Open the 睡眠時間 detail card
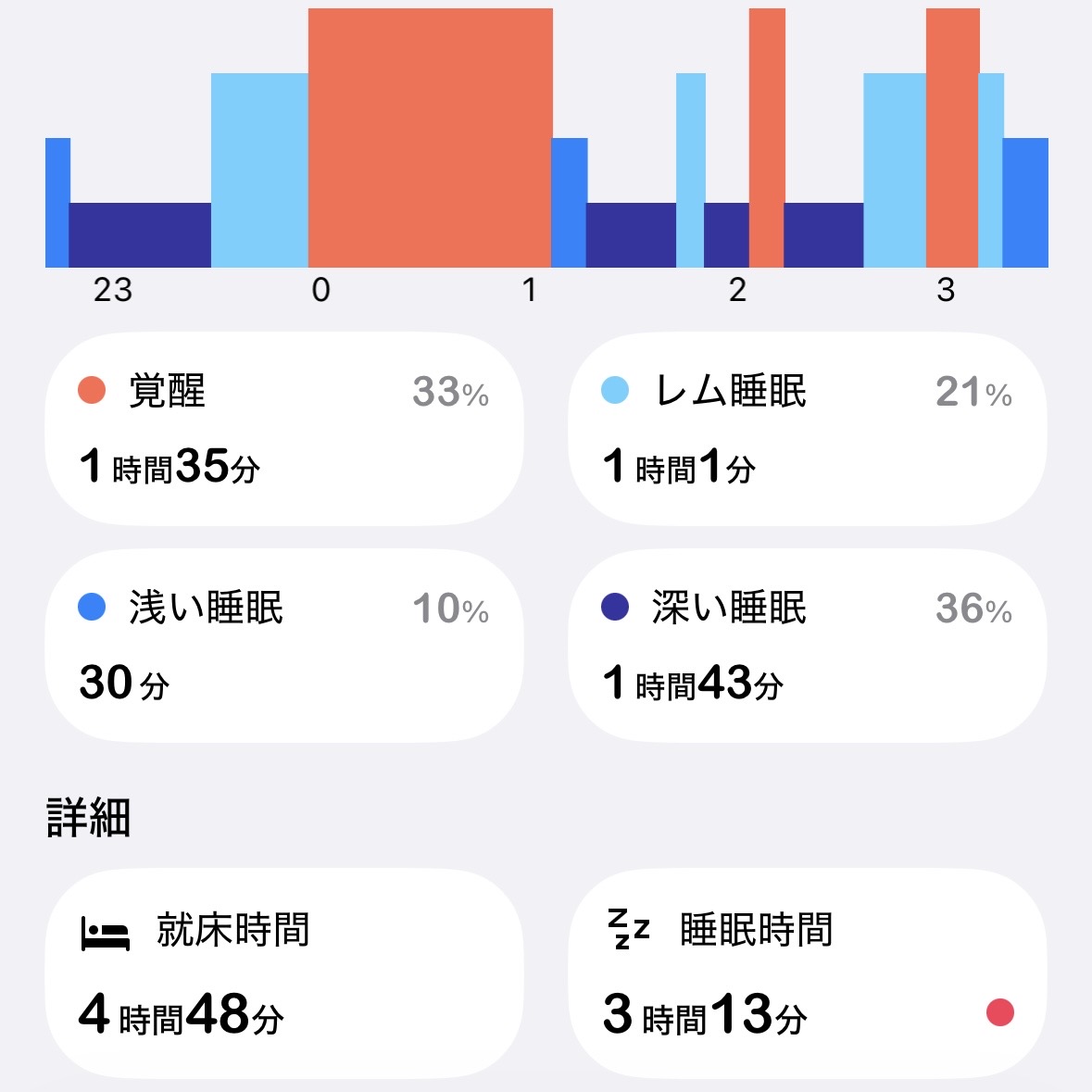 [807, 973]
